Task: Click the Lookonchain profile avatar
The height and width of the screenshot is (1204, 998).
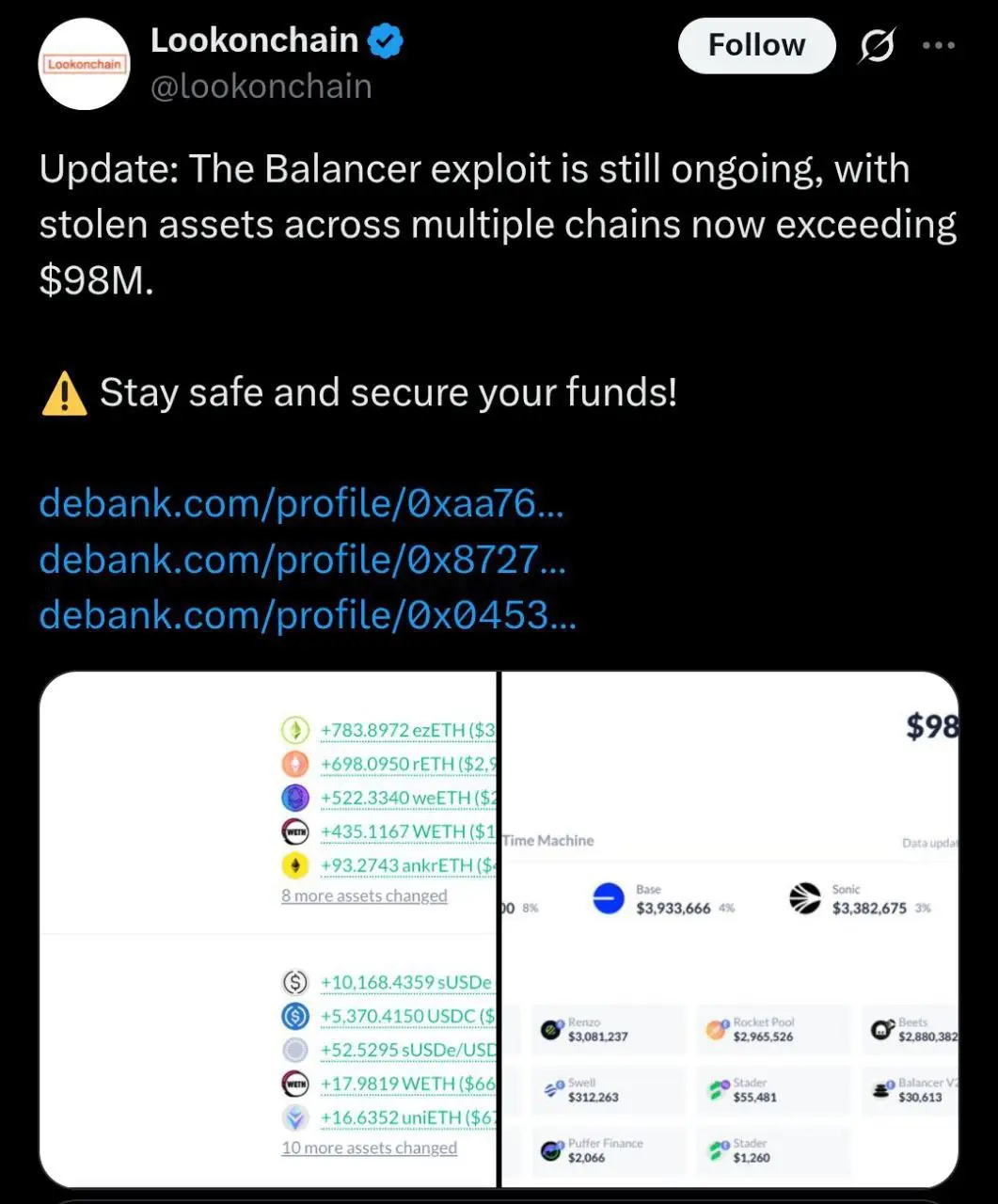Action: tap(83, 64)
